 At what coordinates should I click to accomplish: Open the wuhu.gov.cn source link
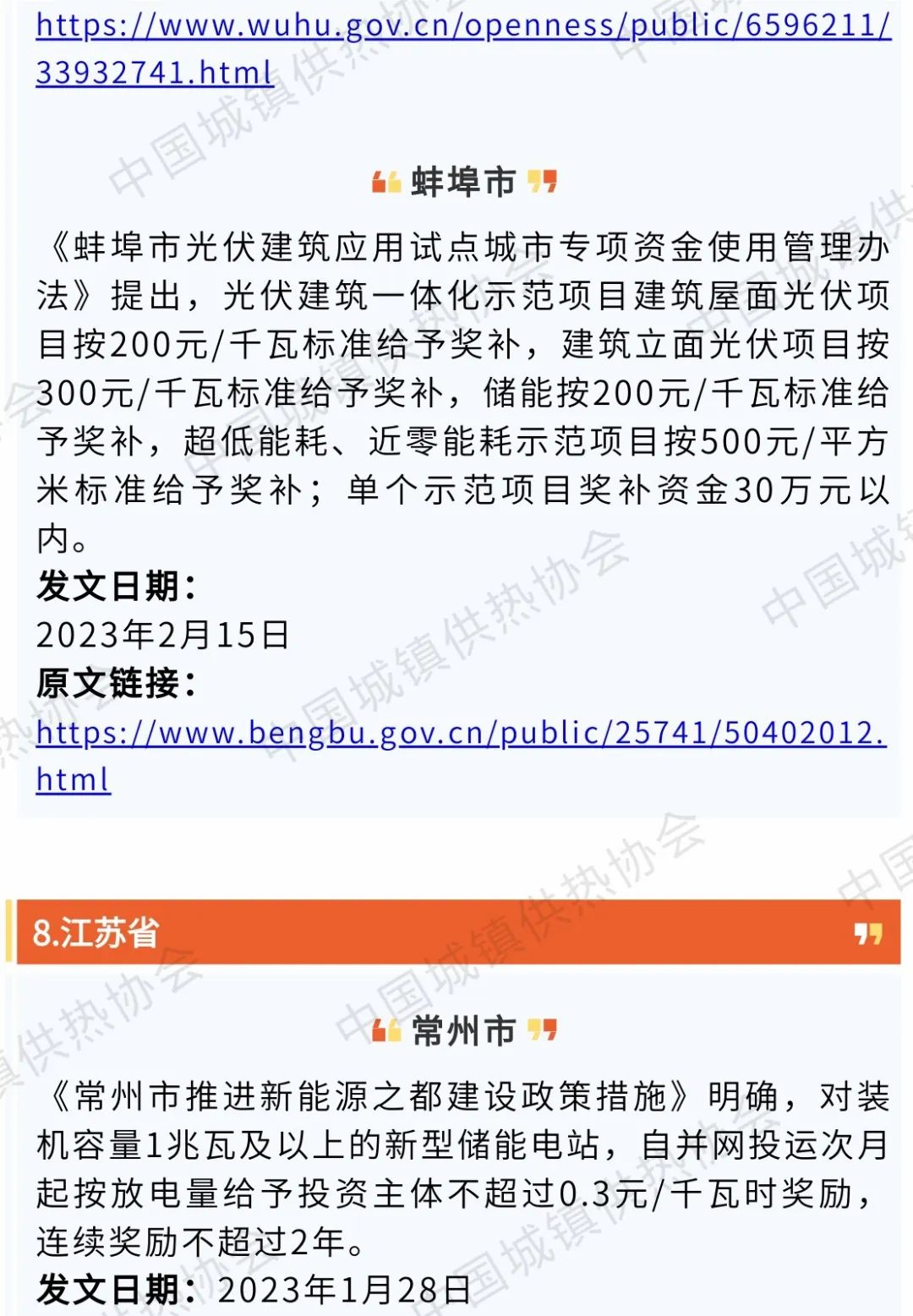[x=462, y=27]
